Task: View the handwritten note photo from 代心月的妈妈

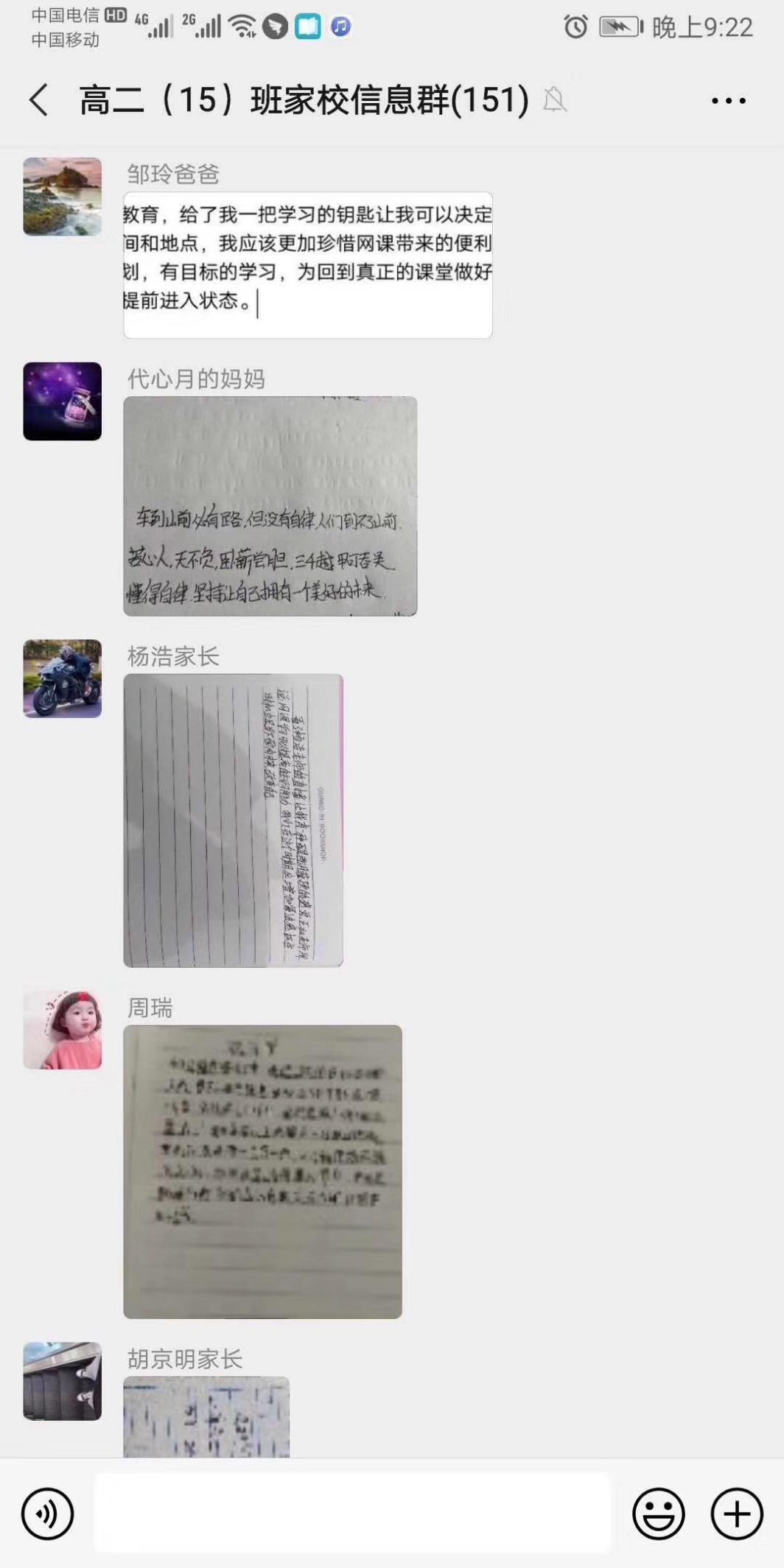Action: pyautogui.click(x=270, y=506)
